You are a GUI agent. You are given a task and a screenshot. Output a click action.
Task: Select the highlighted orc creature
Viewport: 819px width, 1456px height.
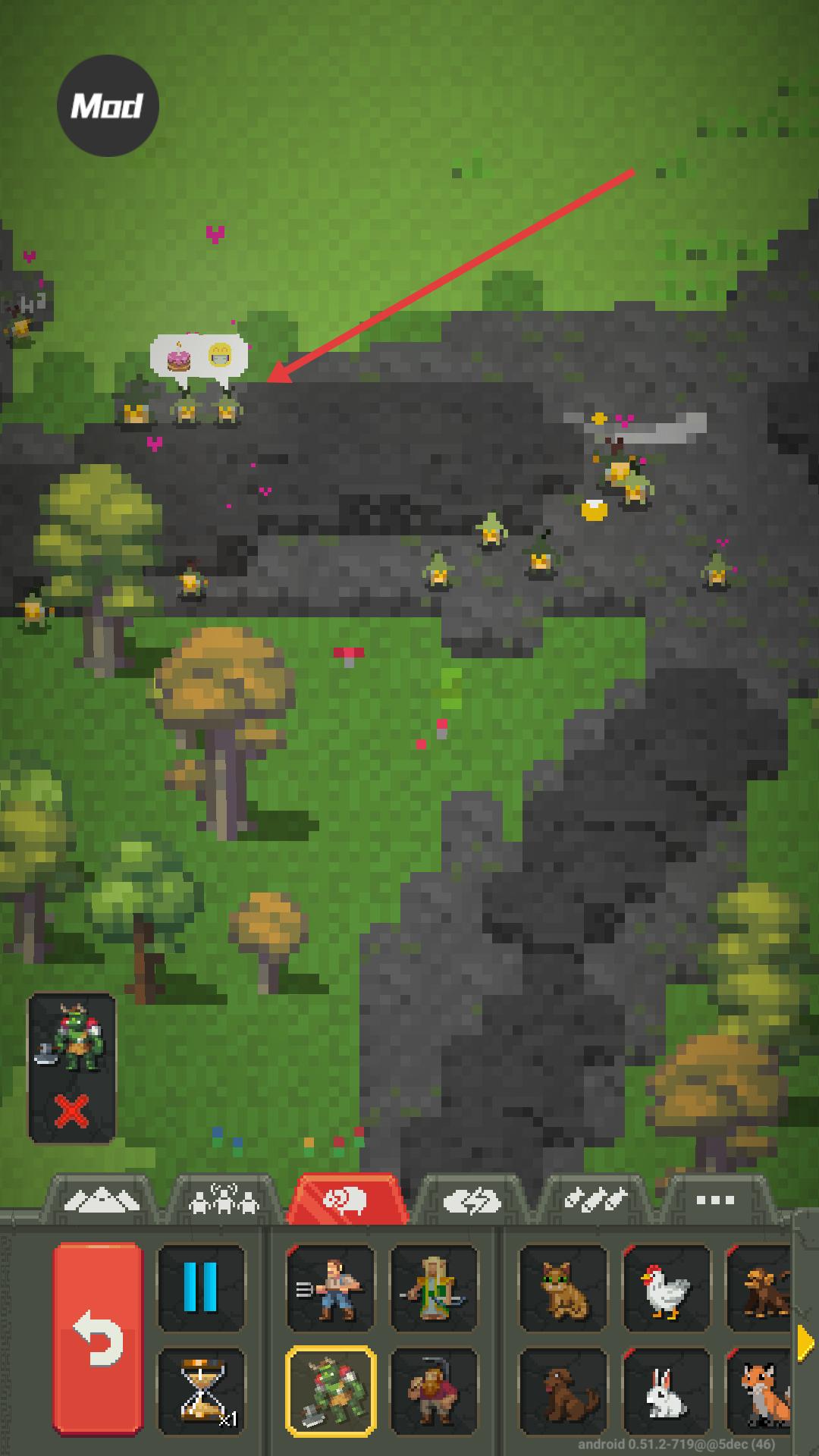click(x=331, y=1392)
